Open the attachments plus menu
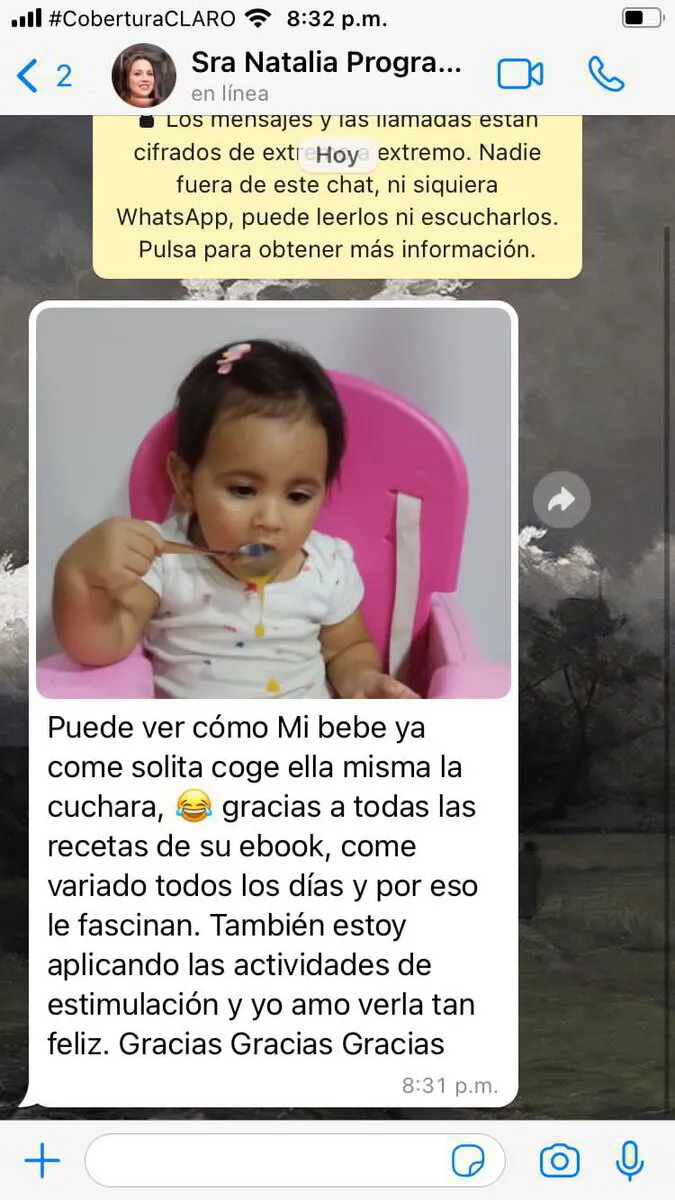Screen dimensions: 675x1200 (x=42, y=1161)
